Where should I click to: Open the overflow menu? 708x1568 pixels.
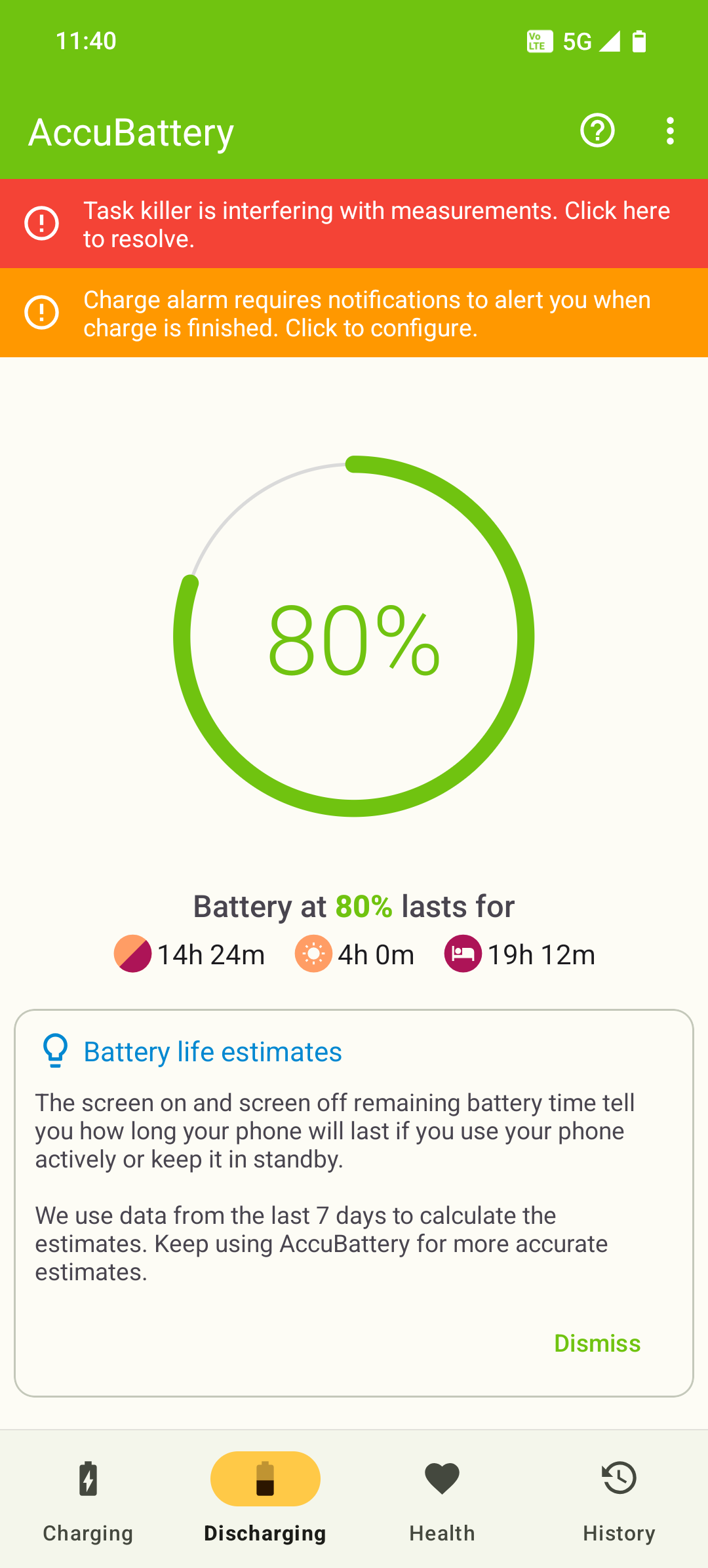coord(669,131)
